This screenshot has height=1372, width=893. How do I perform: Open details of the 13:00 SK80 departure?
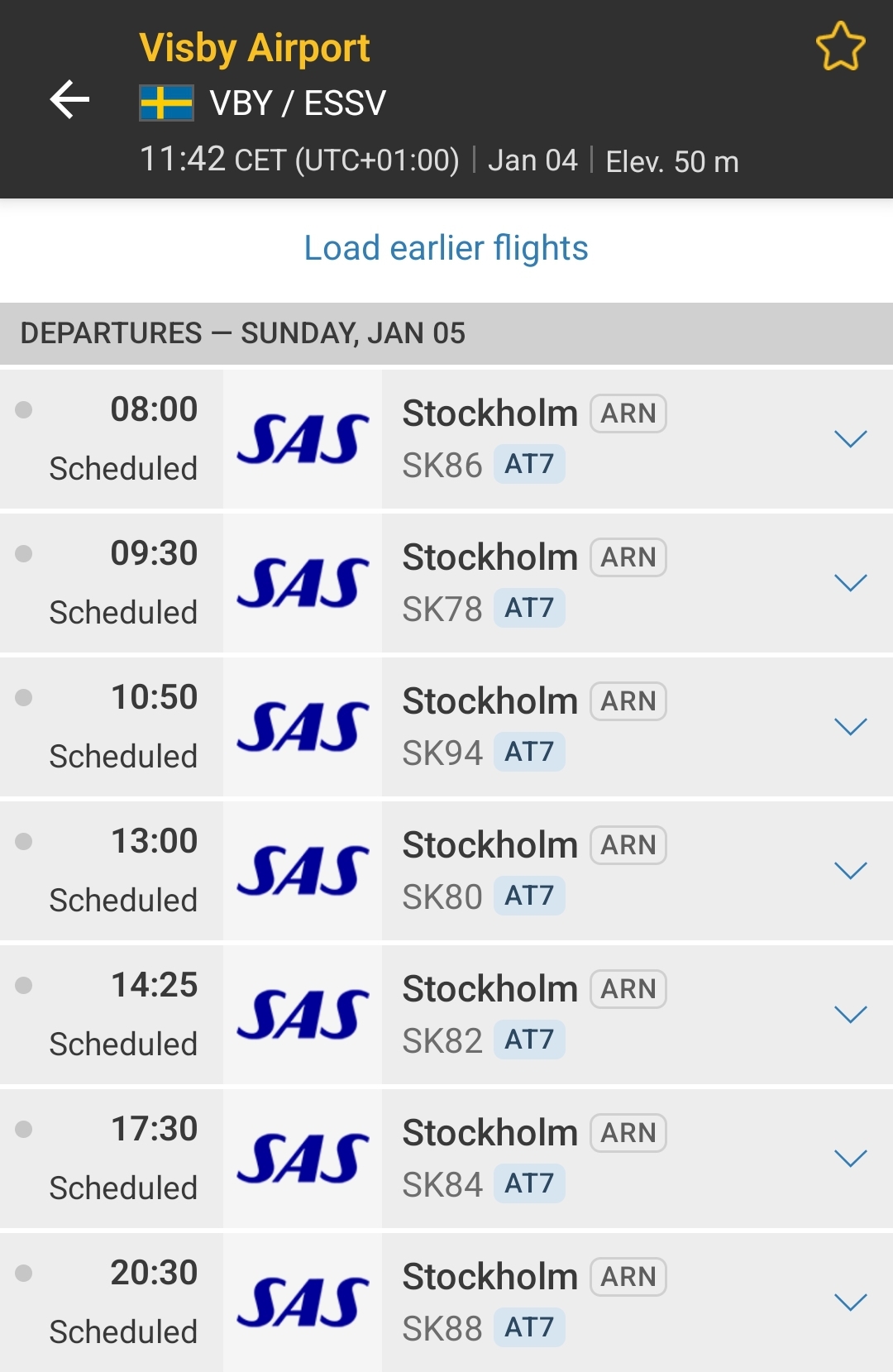[x=848, y=870]
